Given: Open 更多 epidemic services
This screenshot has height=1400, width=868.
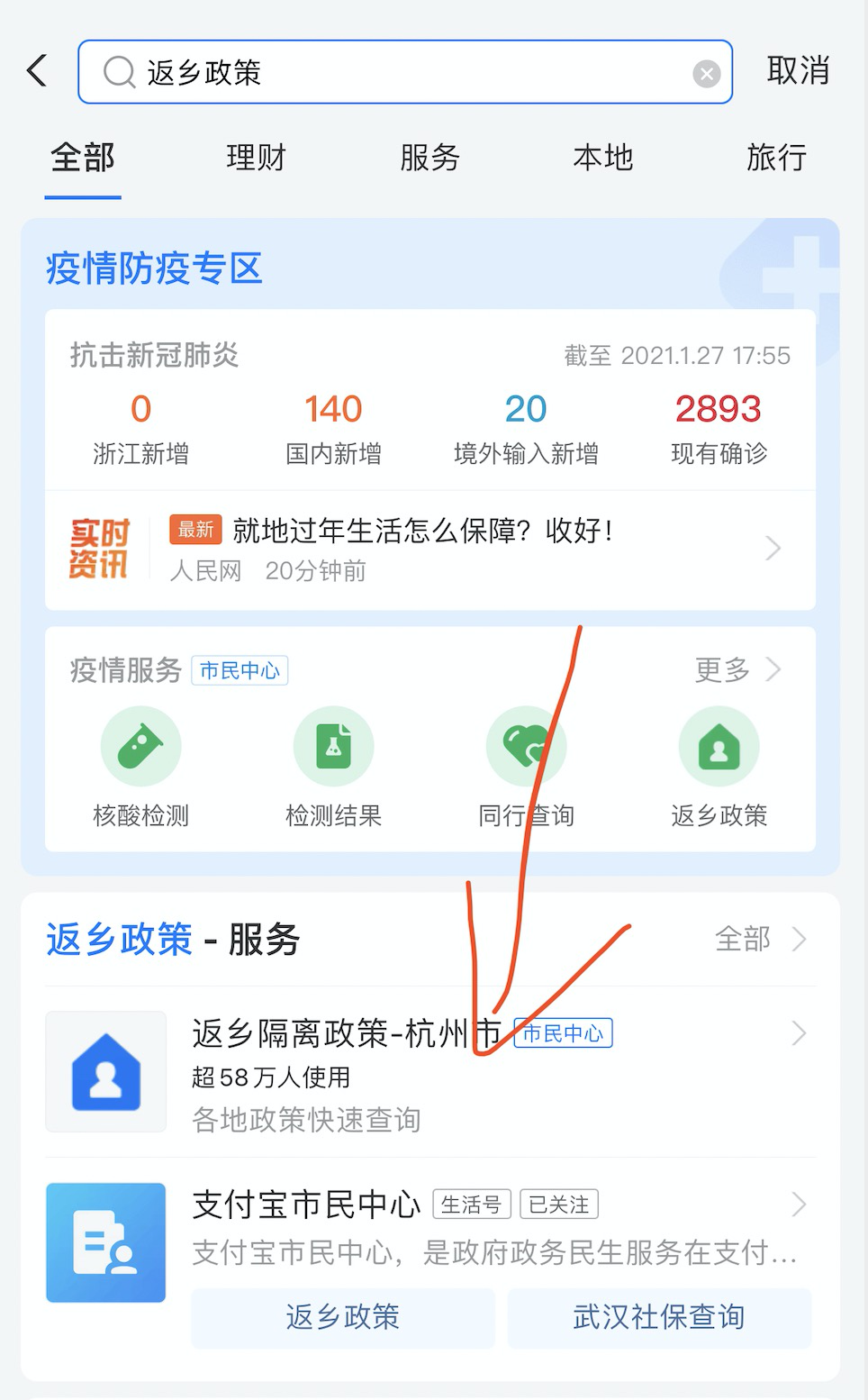Looking at the screenshot, I should coord(737,669).
